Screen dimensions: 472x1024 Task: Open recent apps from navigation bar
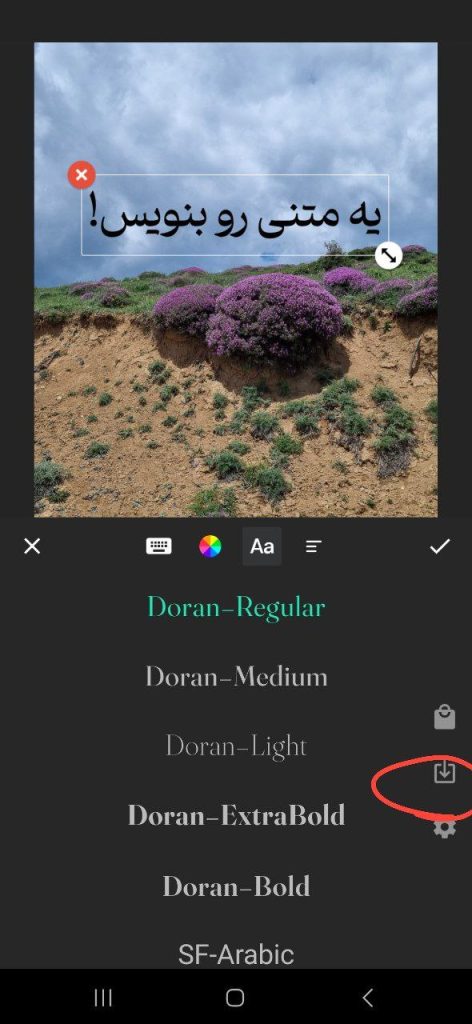[x=103, y=997]
